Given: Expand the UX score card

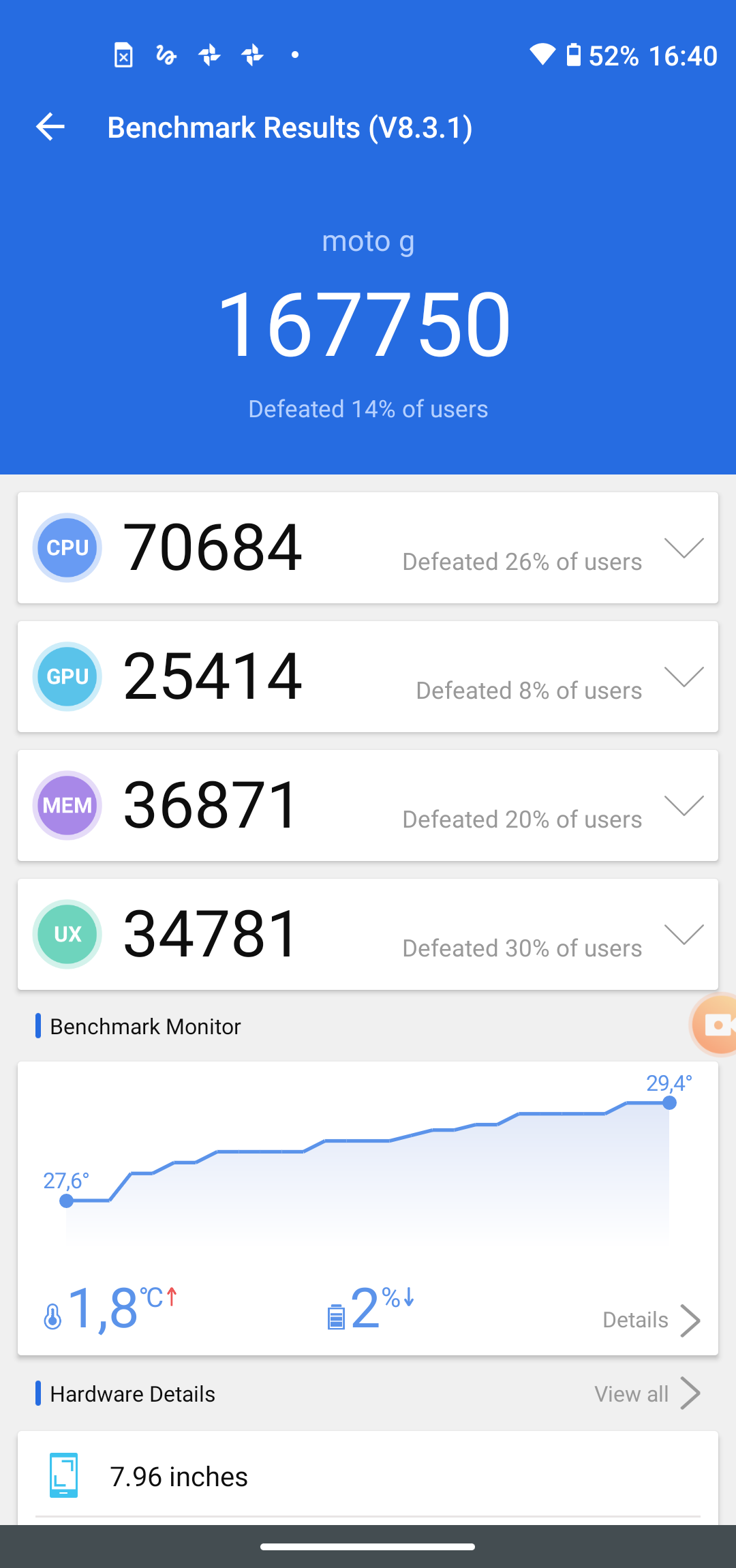Looking at the screenshot, I should (684, 935).
